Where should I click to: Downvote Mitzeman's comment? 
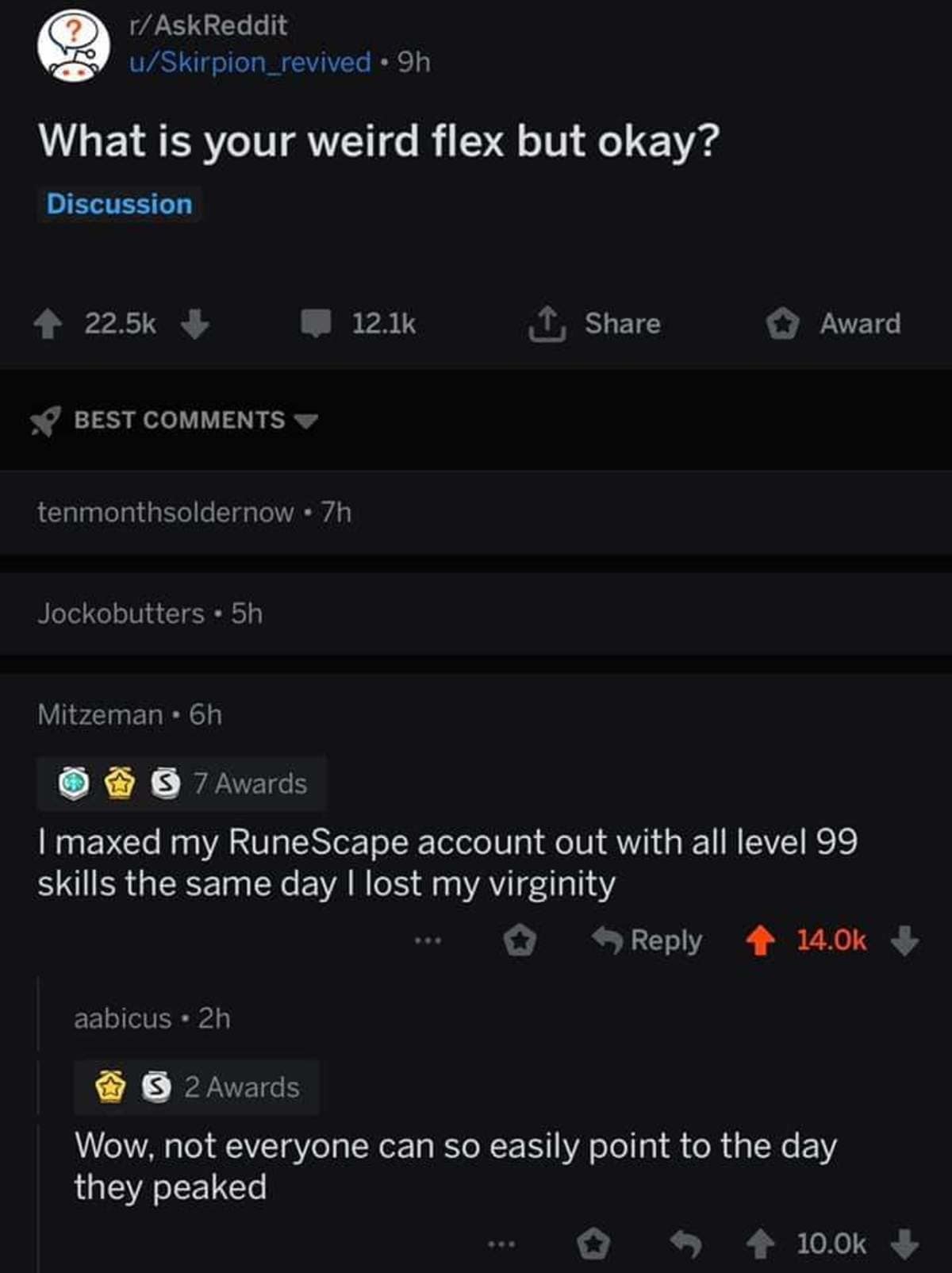(x=904, y=941)
